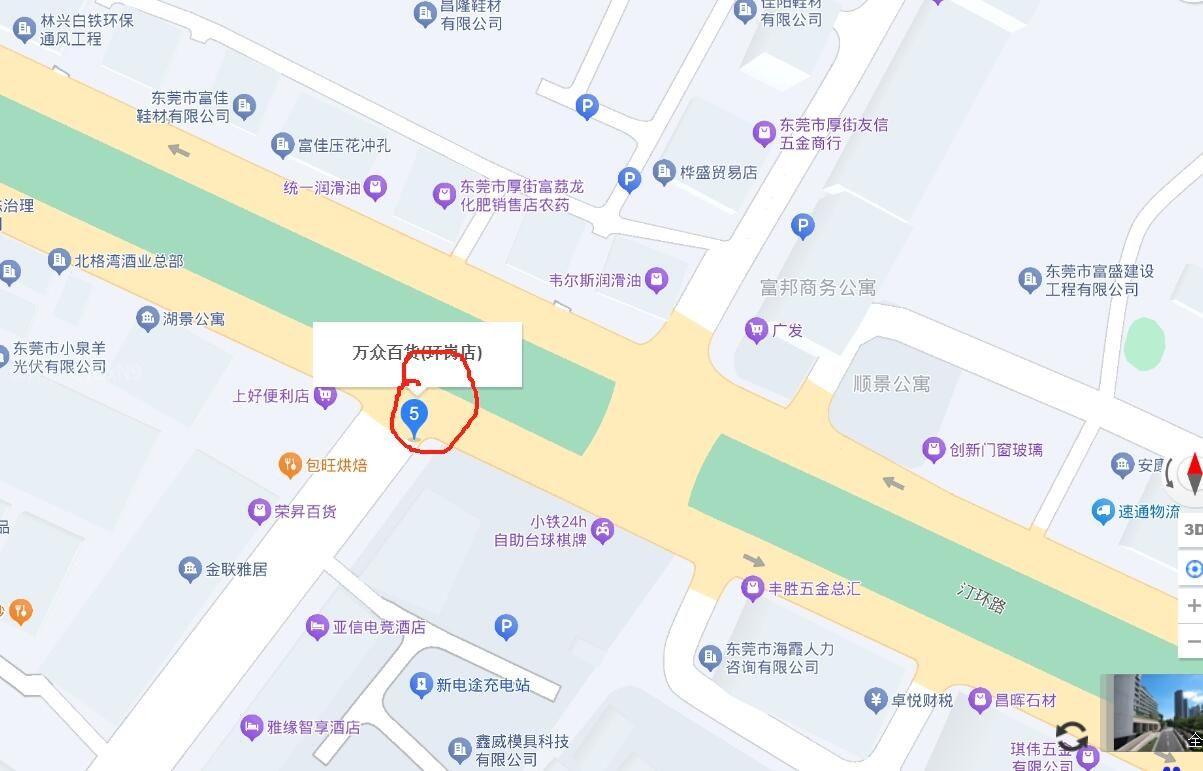Open the 湖景公寓 apartment marker
This screenshot has width=1203, height=771.
(148, 319)
